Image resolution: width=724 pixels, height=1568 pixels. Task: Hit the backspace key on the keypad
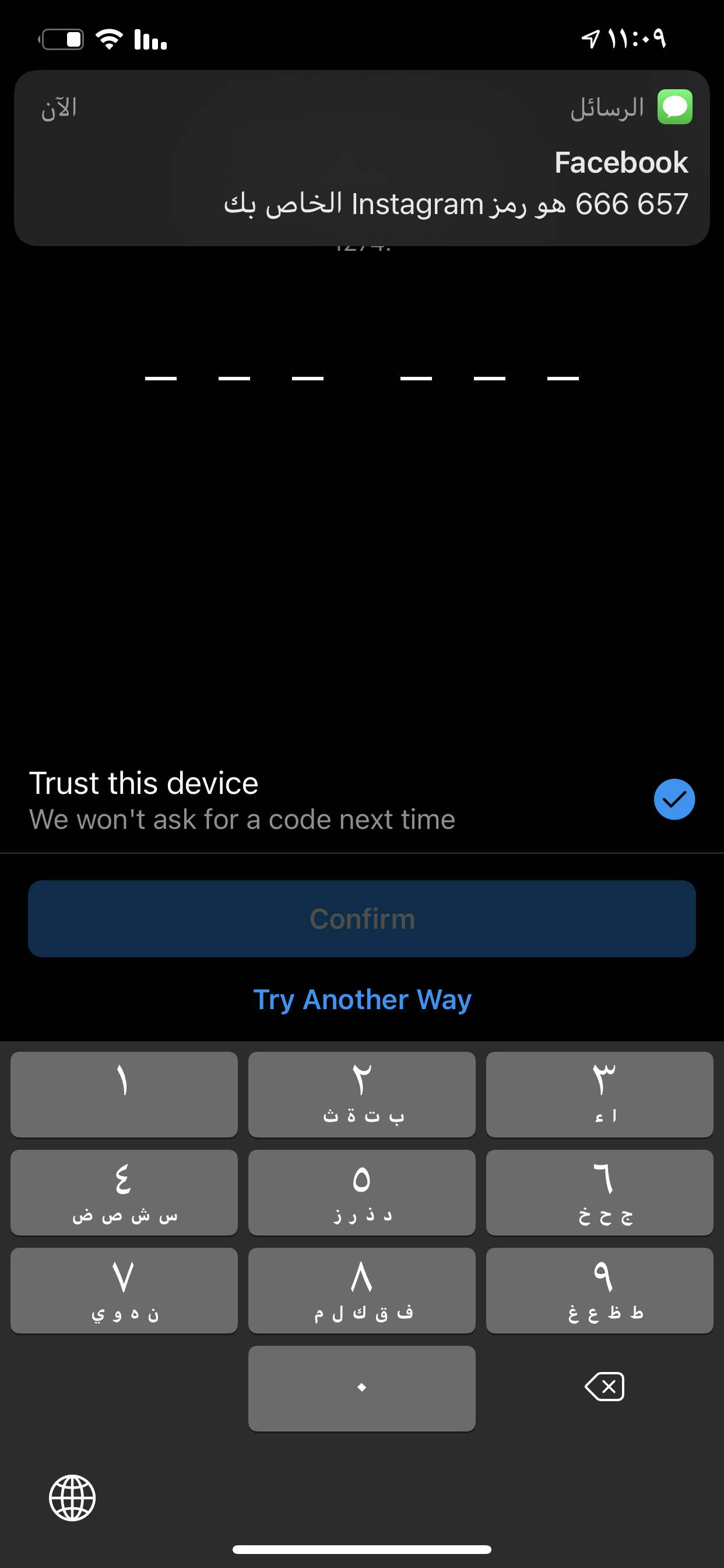click(x=604, y=1387)
